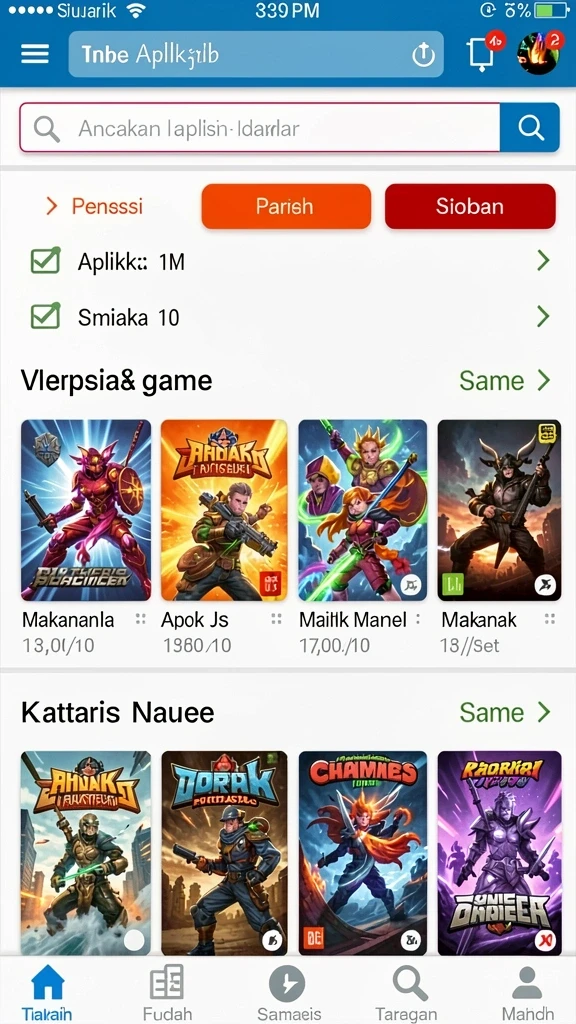Open options dots next to Makanak
Viewport: 576px width, 1024px height.
[550, 619]
